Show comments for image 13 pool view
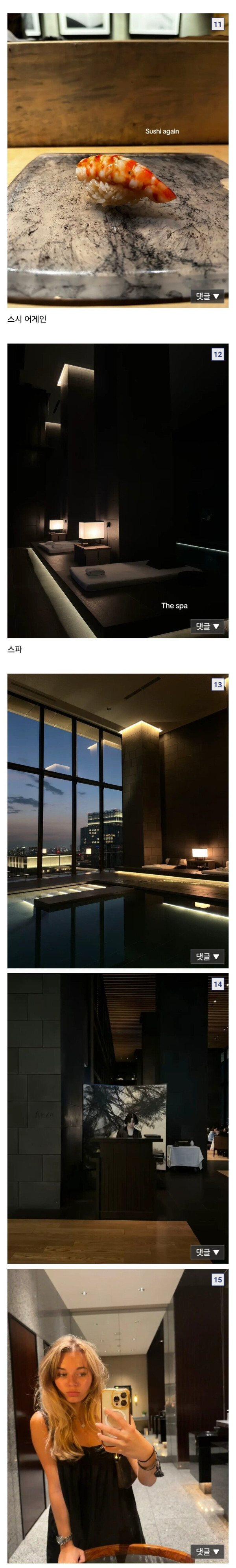This screenshot has width=236, height=1568. click(x=207, y=956)
